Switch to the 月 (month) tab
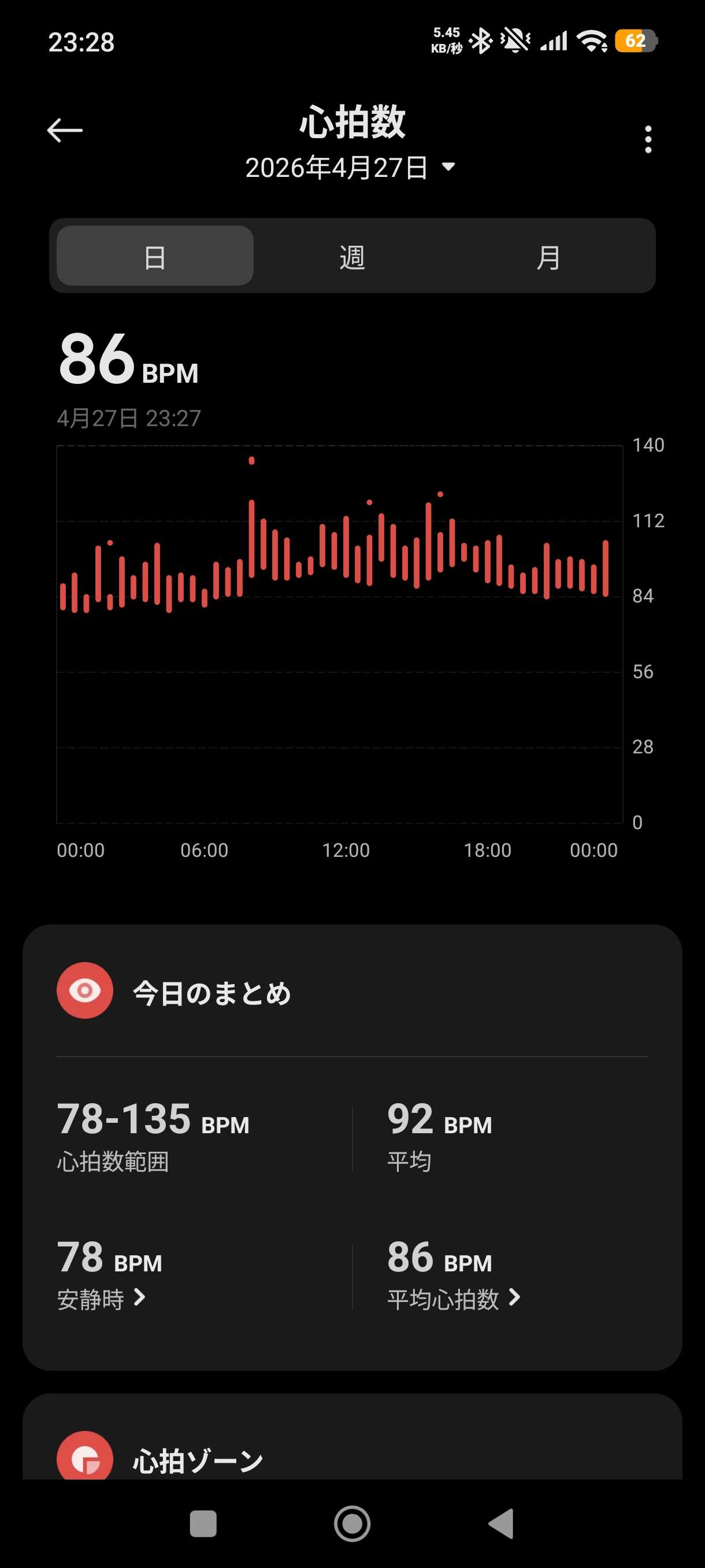The image size is (705, 1568). tap(548, 256)
